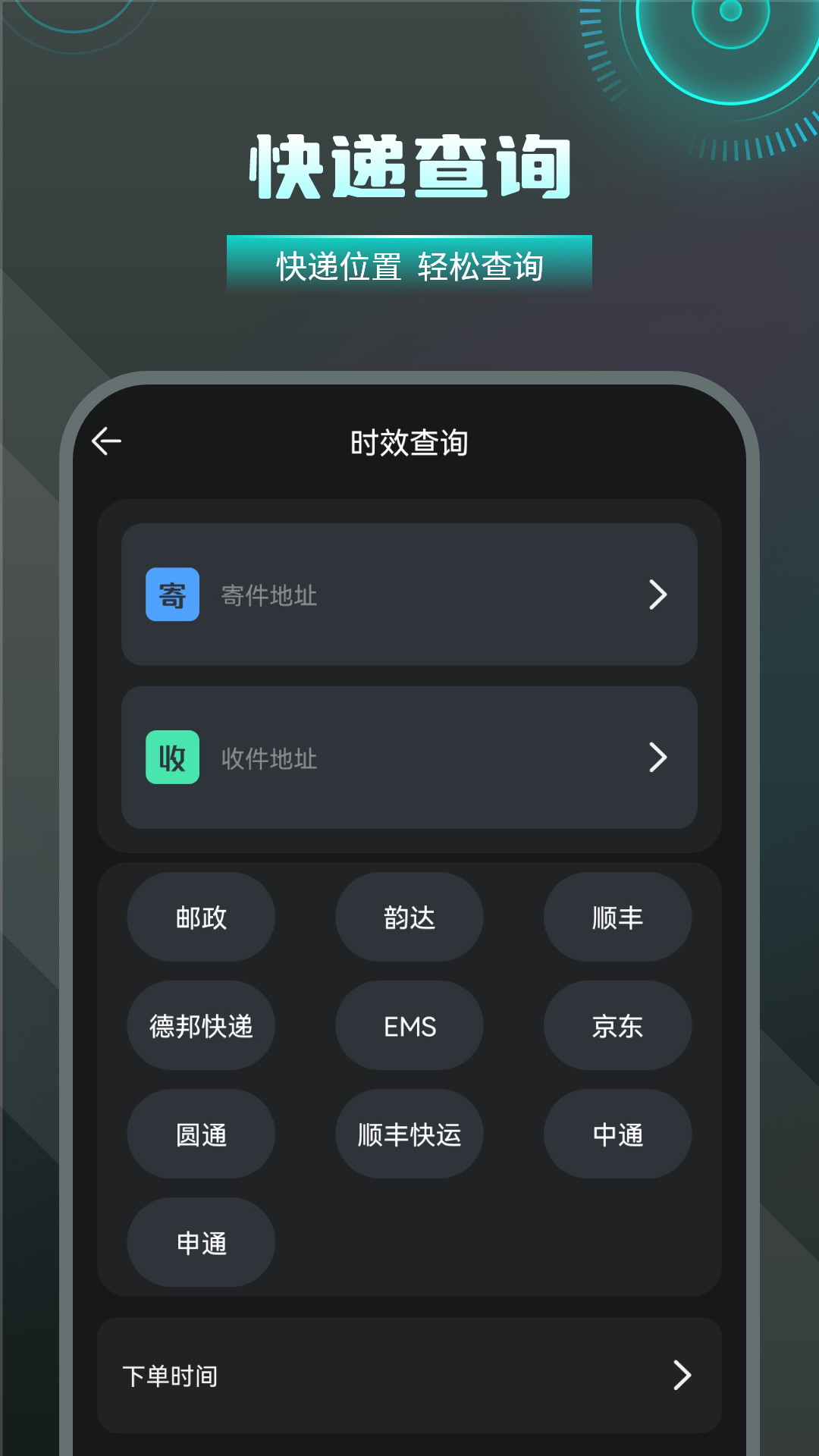Open the 下单时间 order time picker
Image resolution: width=819 pixels, height=1456 pixels.
(409, 1377)
